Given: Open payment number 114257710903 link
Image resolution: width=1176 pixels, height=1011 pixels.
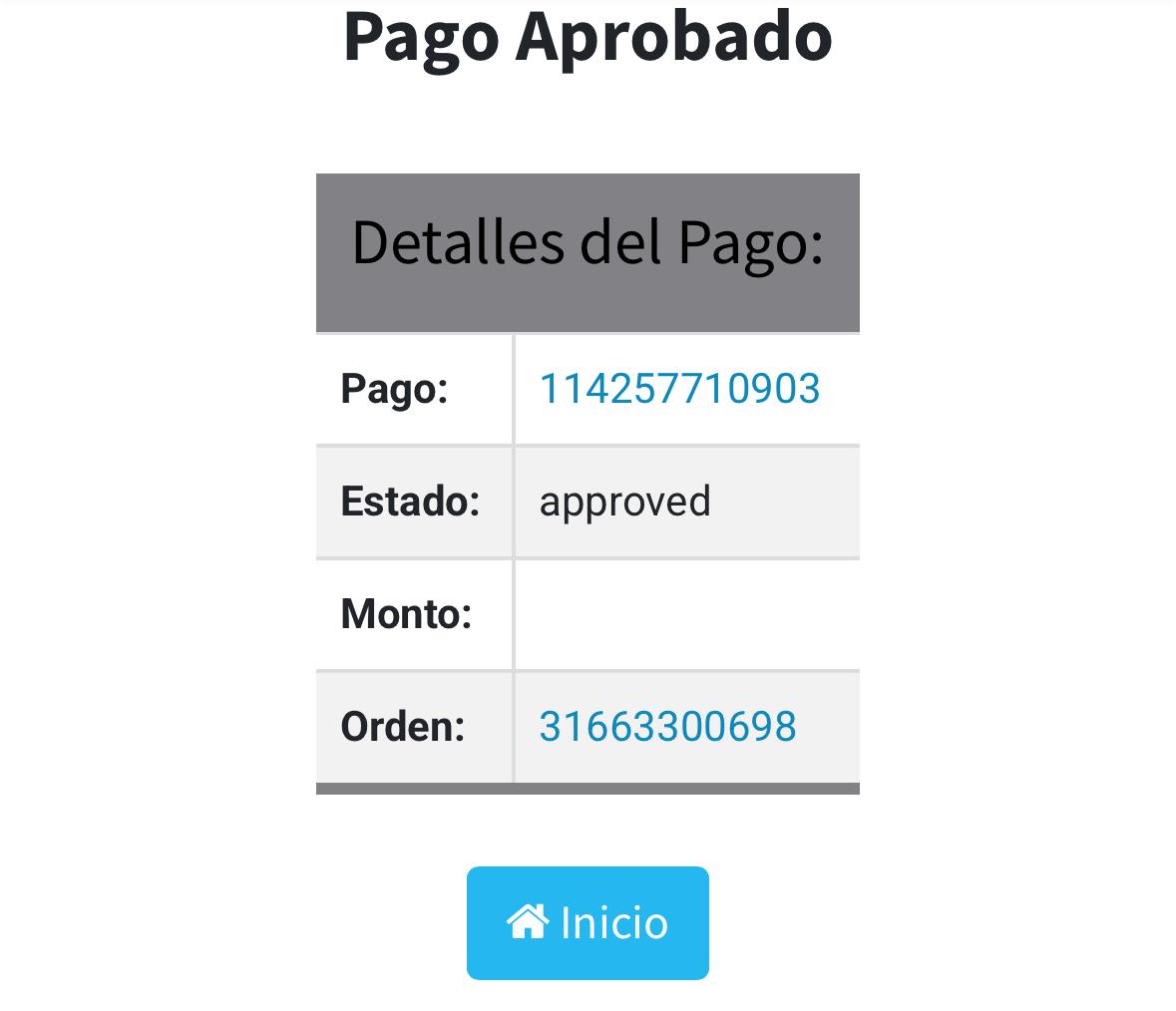Looking at the screenshot, I should click(679, 389).
